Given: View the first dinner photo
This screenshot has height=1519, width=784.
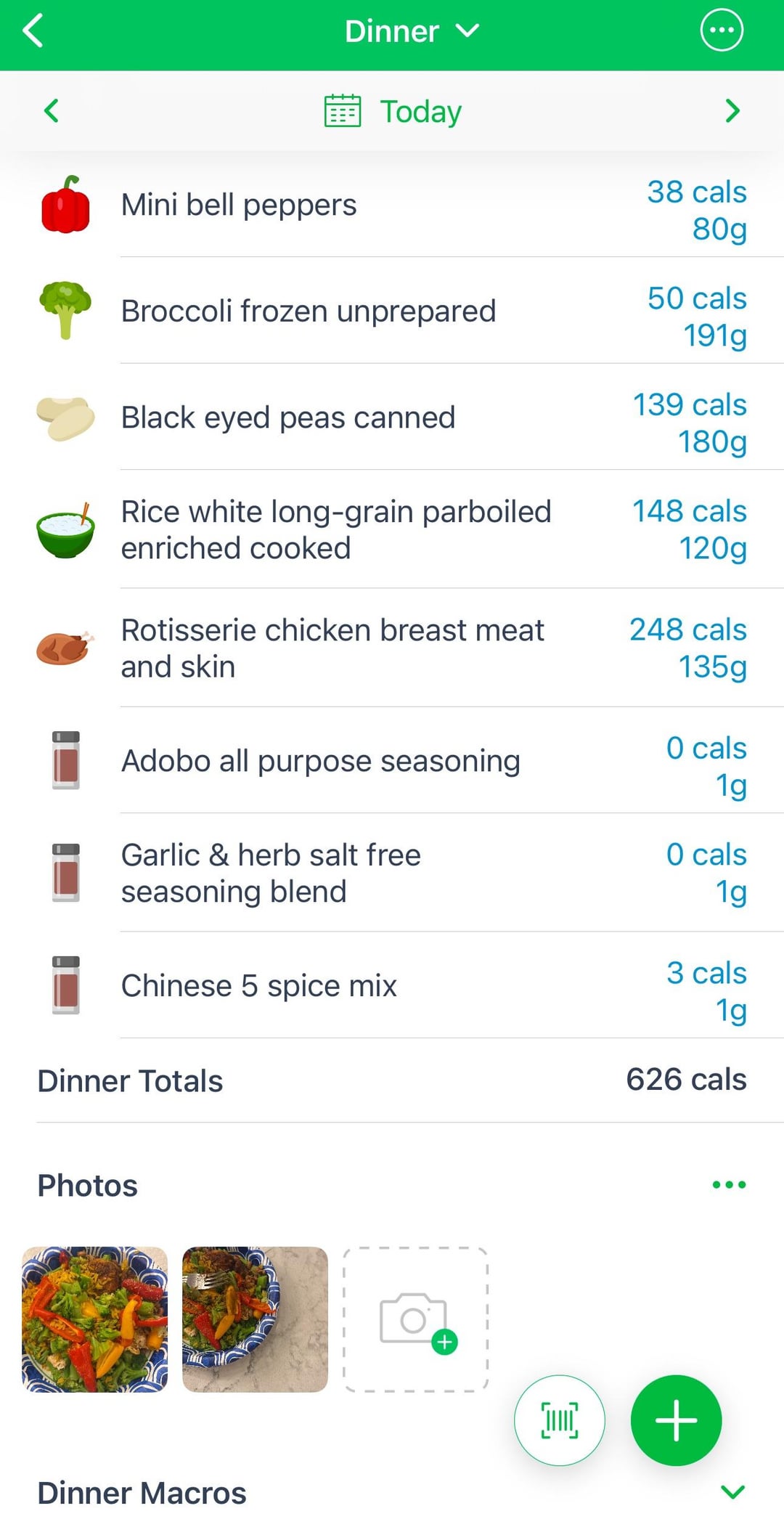Looking at the screenshot, I should 95,1319.
